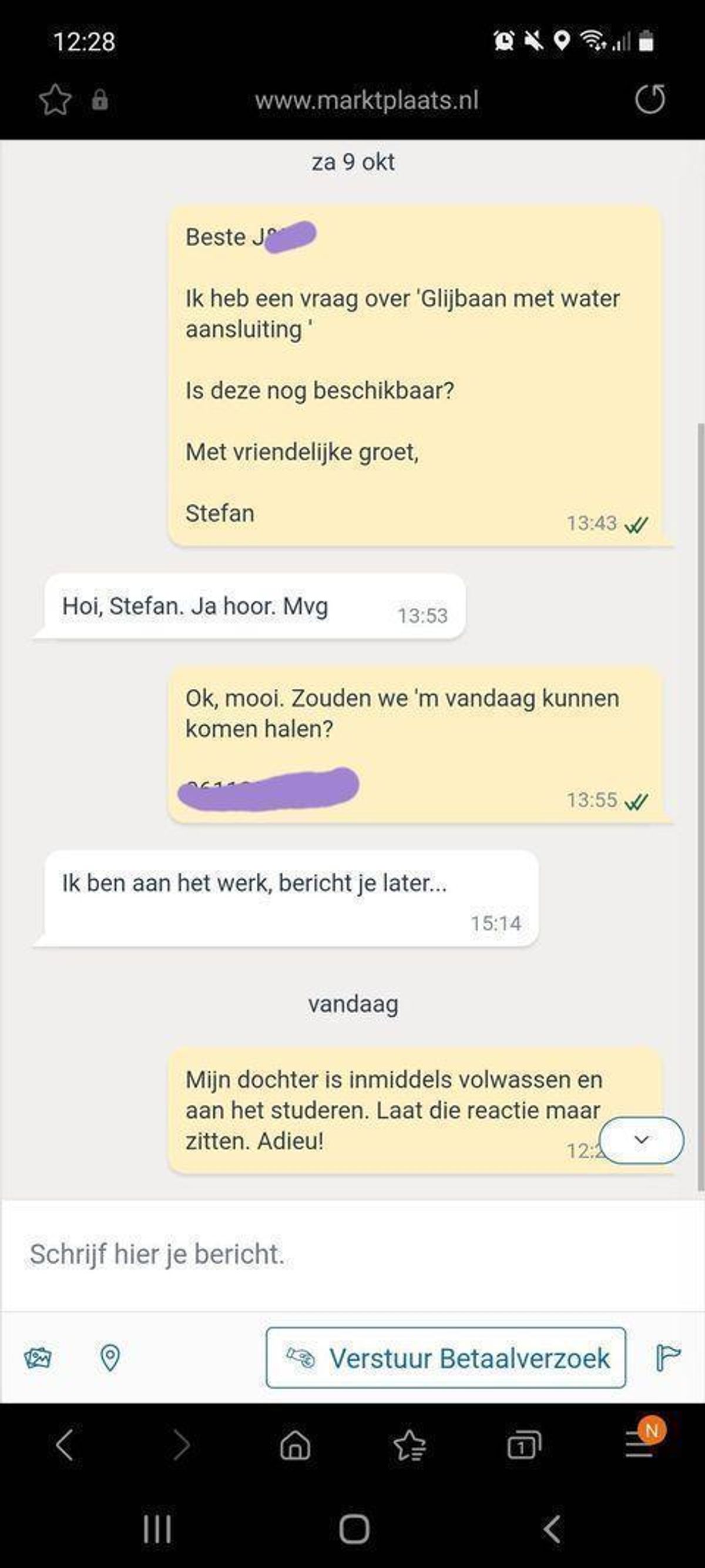Go back in the browser toolbar
This screenshot has height=1568, width=705.
65,1445
